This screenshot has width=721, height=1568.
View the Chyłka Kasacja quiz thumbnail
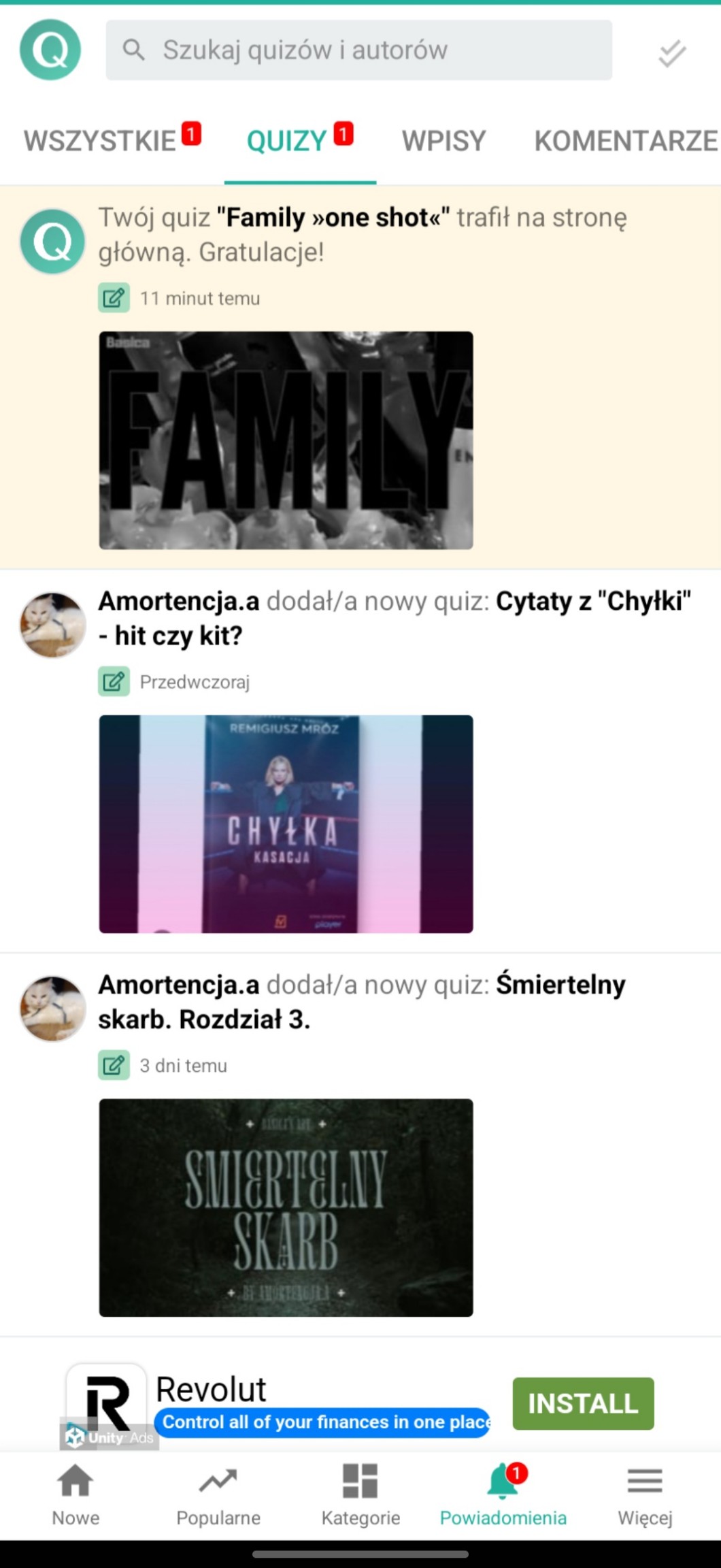(x=286, y=823)
